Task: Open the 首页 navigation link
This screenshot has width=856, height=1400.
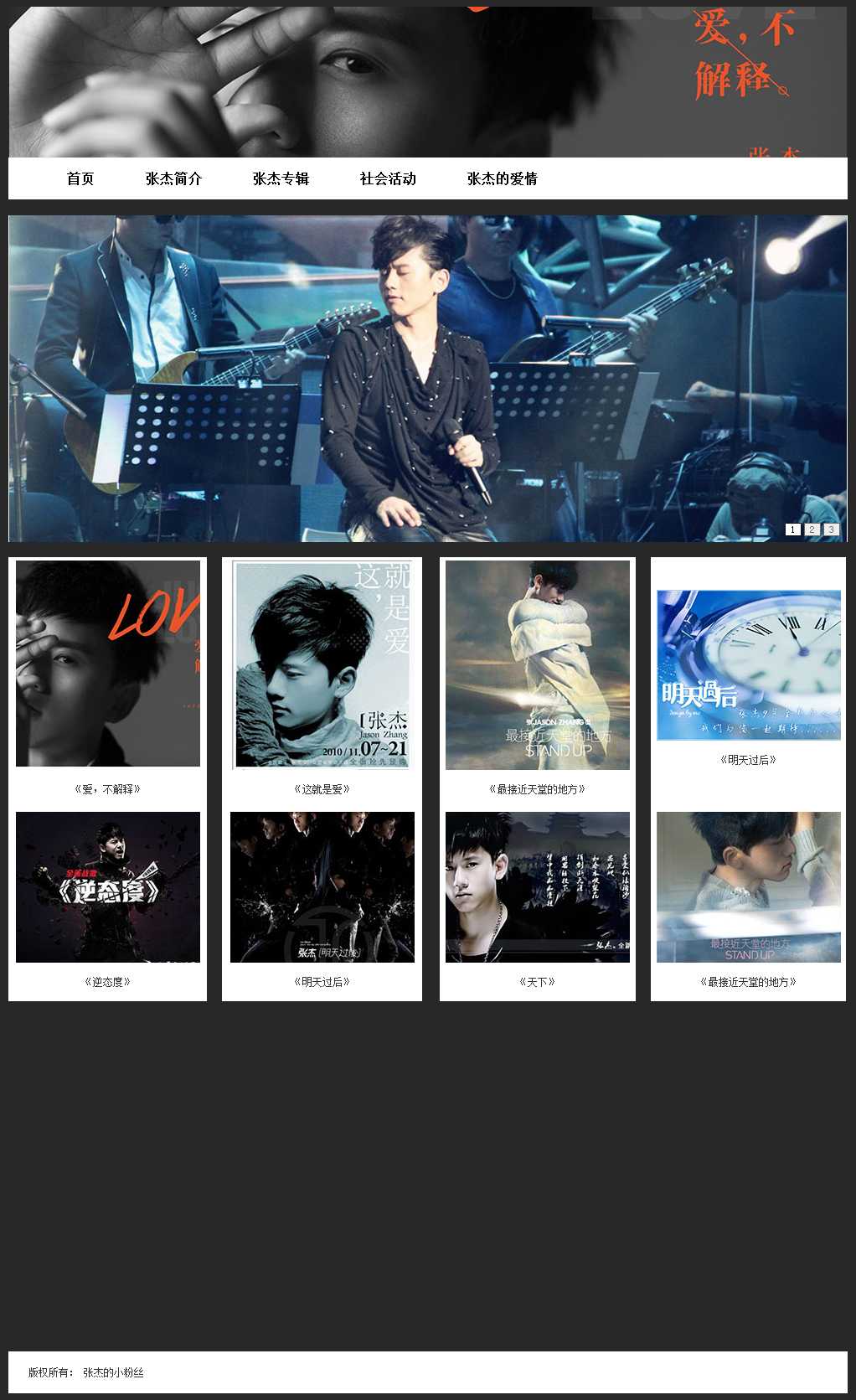Action: pos(80,178)
